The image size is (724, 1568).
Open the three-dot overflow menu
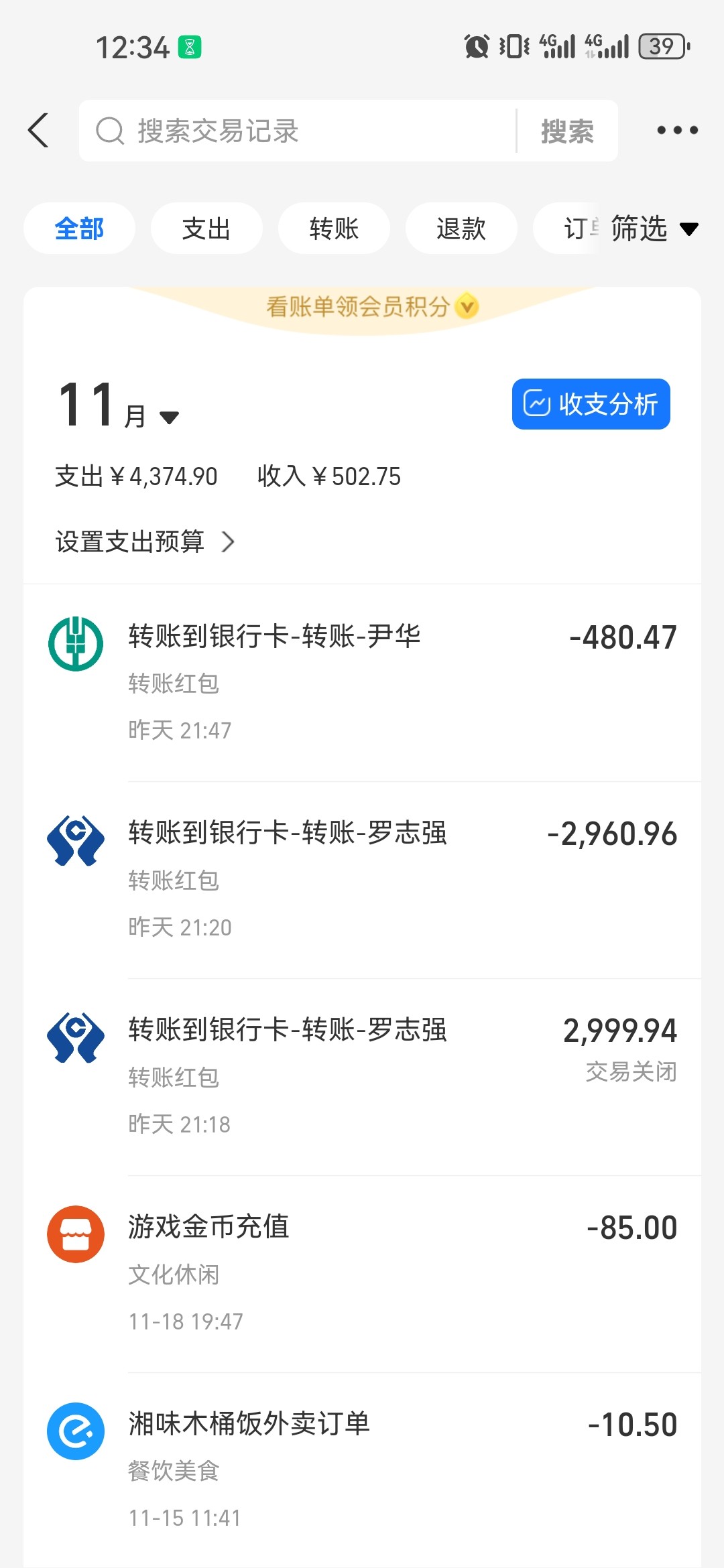coord(677,130)
